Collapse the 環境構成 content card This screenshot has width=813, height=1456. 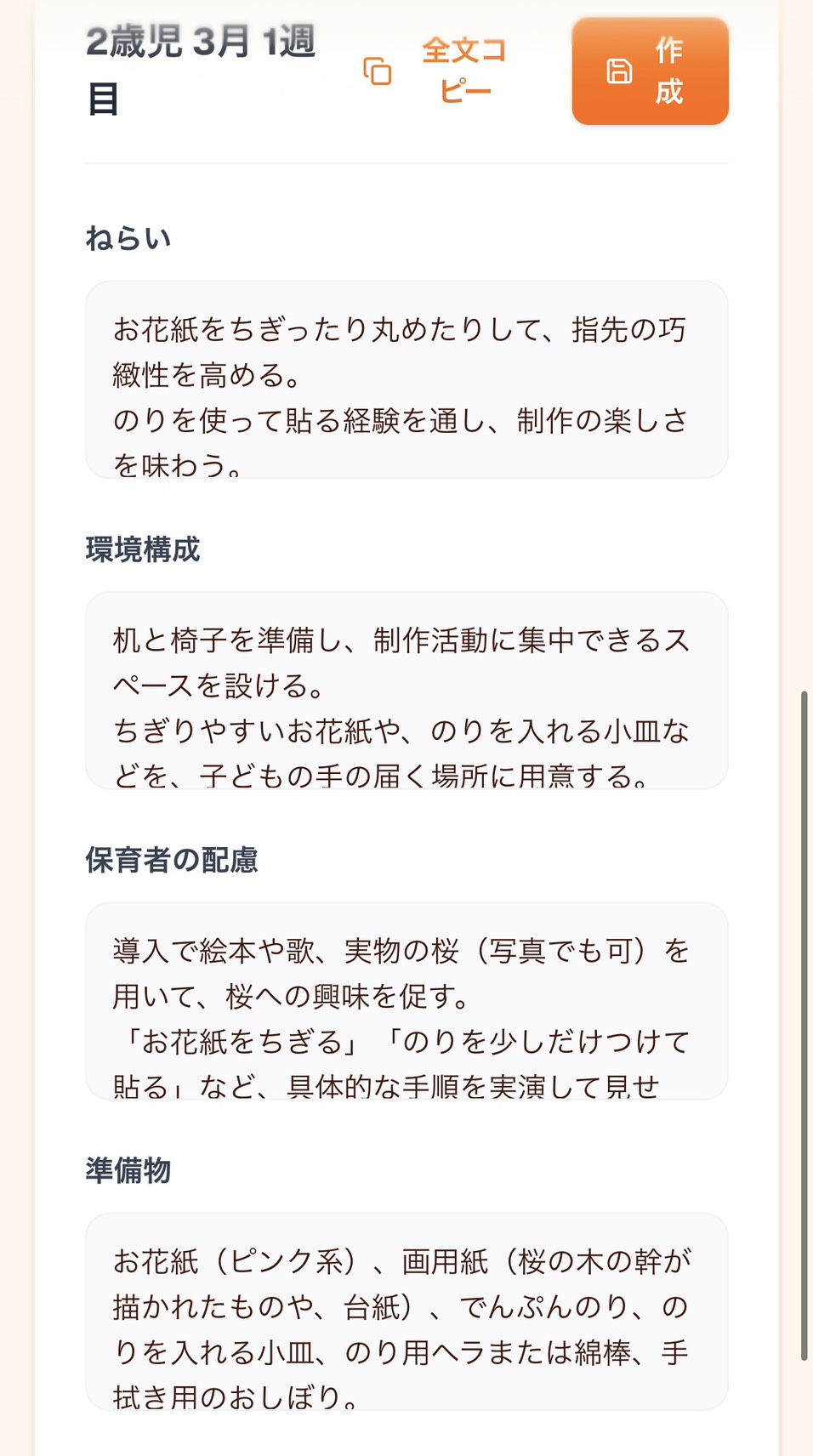[x=406, y=689]
